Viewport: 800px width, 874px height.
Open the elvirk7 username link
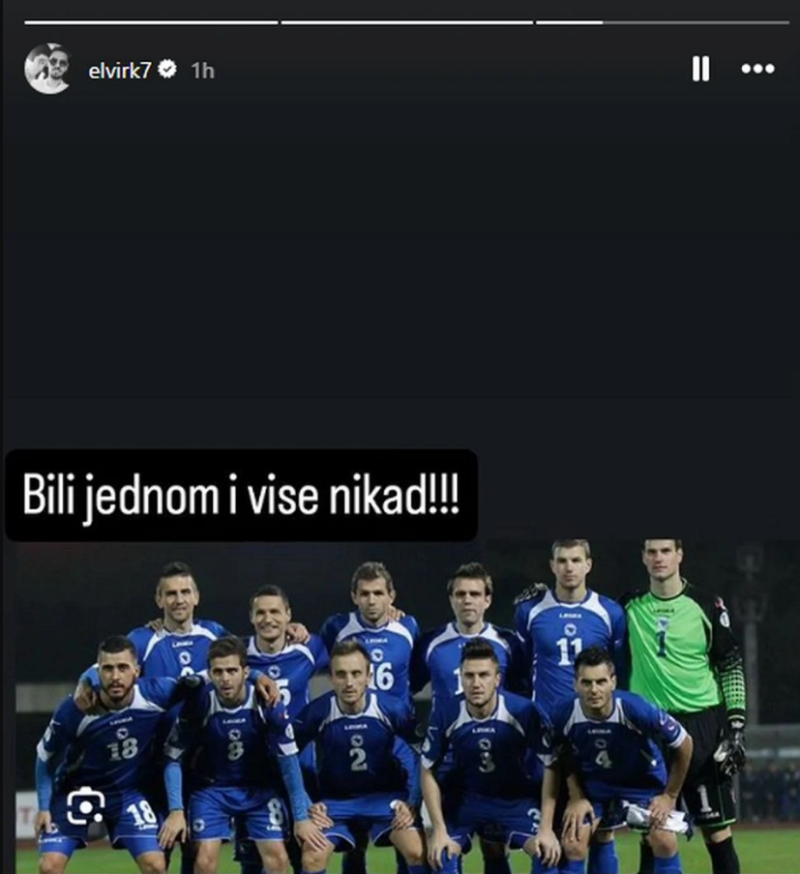click(x=119, y=70)
